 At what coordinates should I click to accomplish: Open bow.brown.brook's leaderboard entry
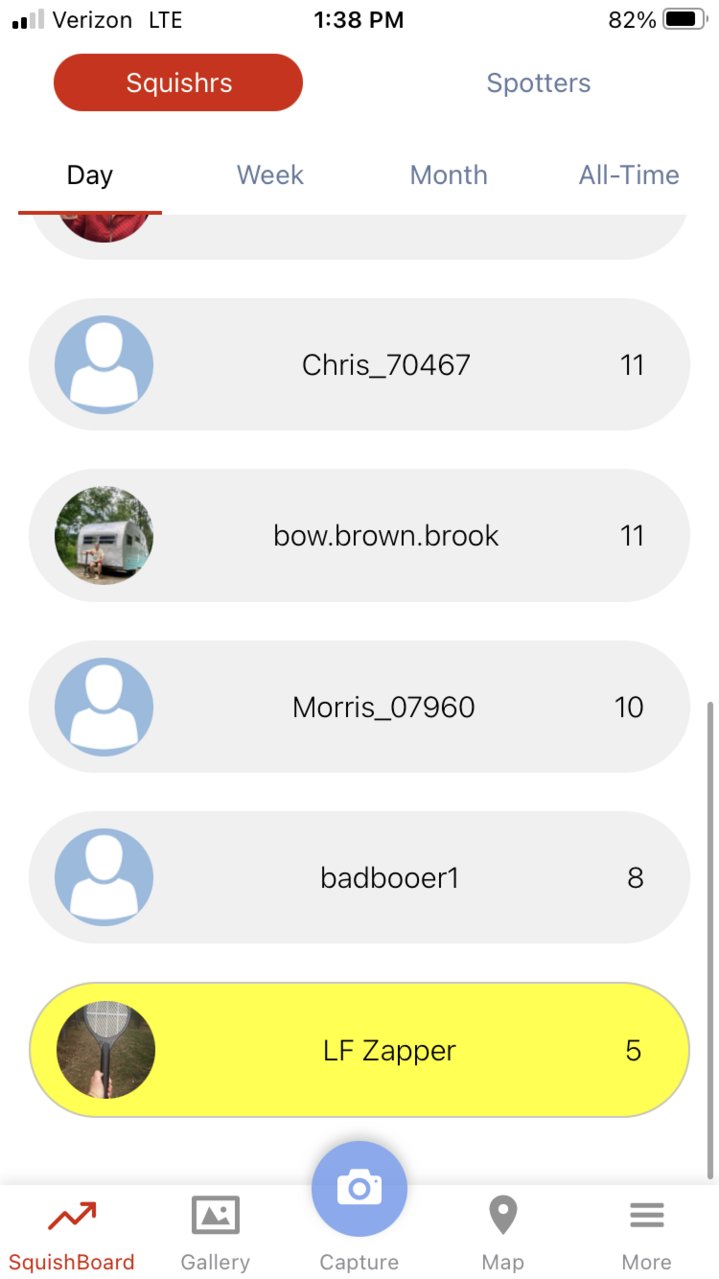coord(360,536)
